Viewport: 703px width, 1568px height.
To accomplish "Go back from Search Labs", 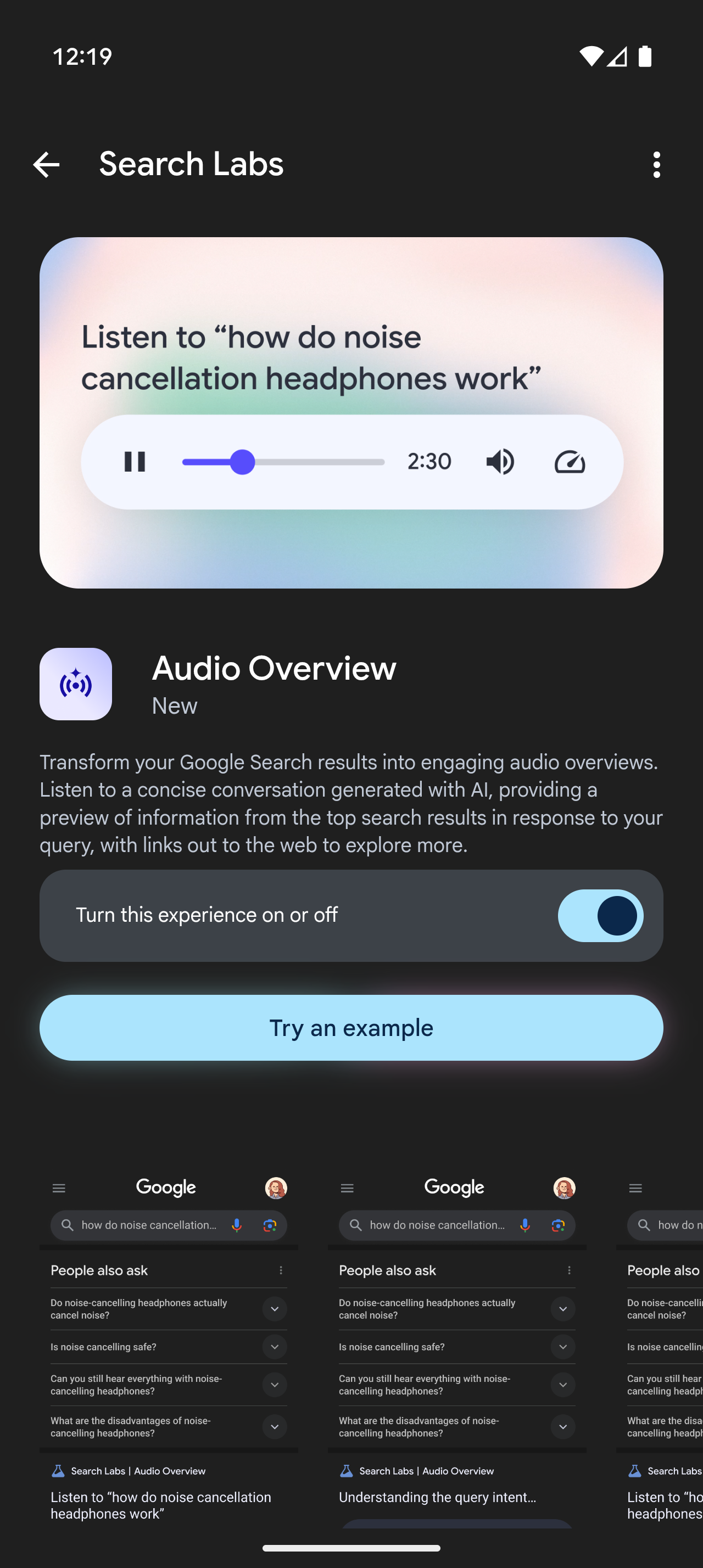I will [x=46, y=164].
